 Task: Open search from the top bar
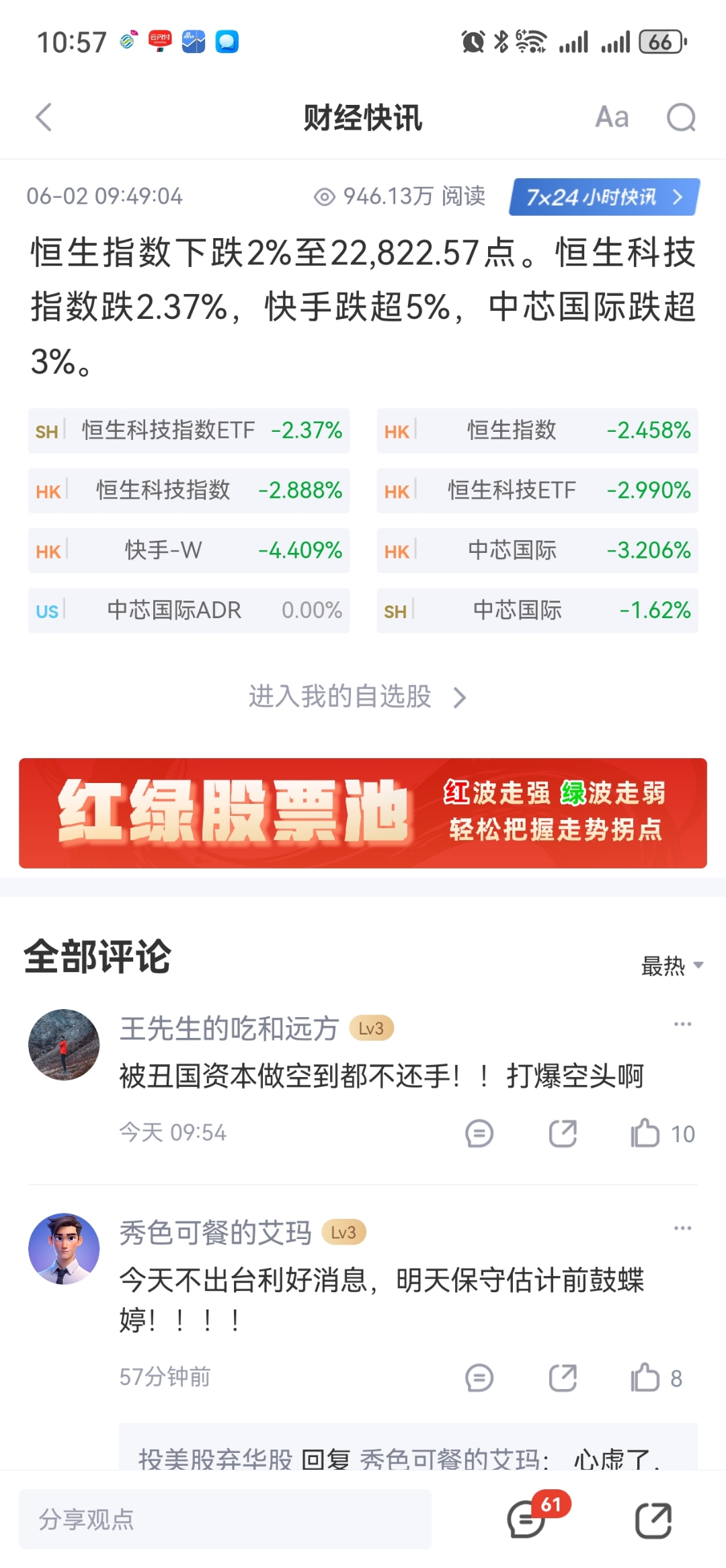click(682, 117)
